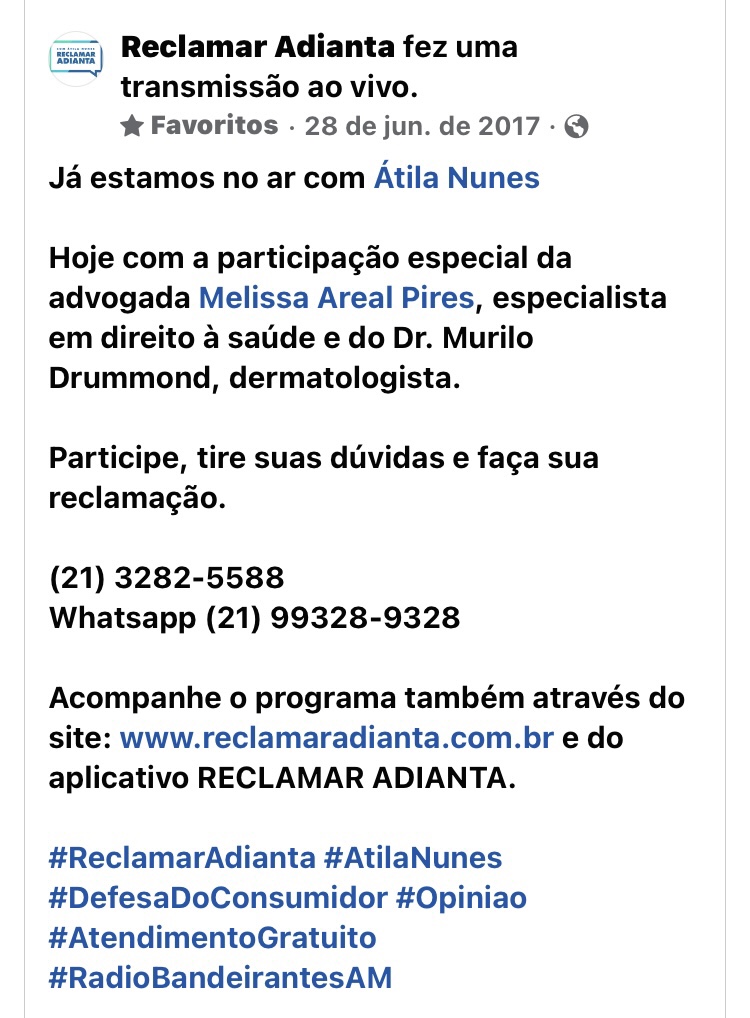Open the #RadioBandeirantesAM hashtag
Viewport: 750px width, 1018px height.
(x=220, y=977)
